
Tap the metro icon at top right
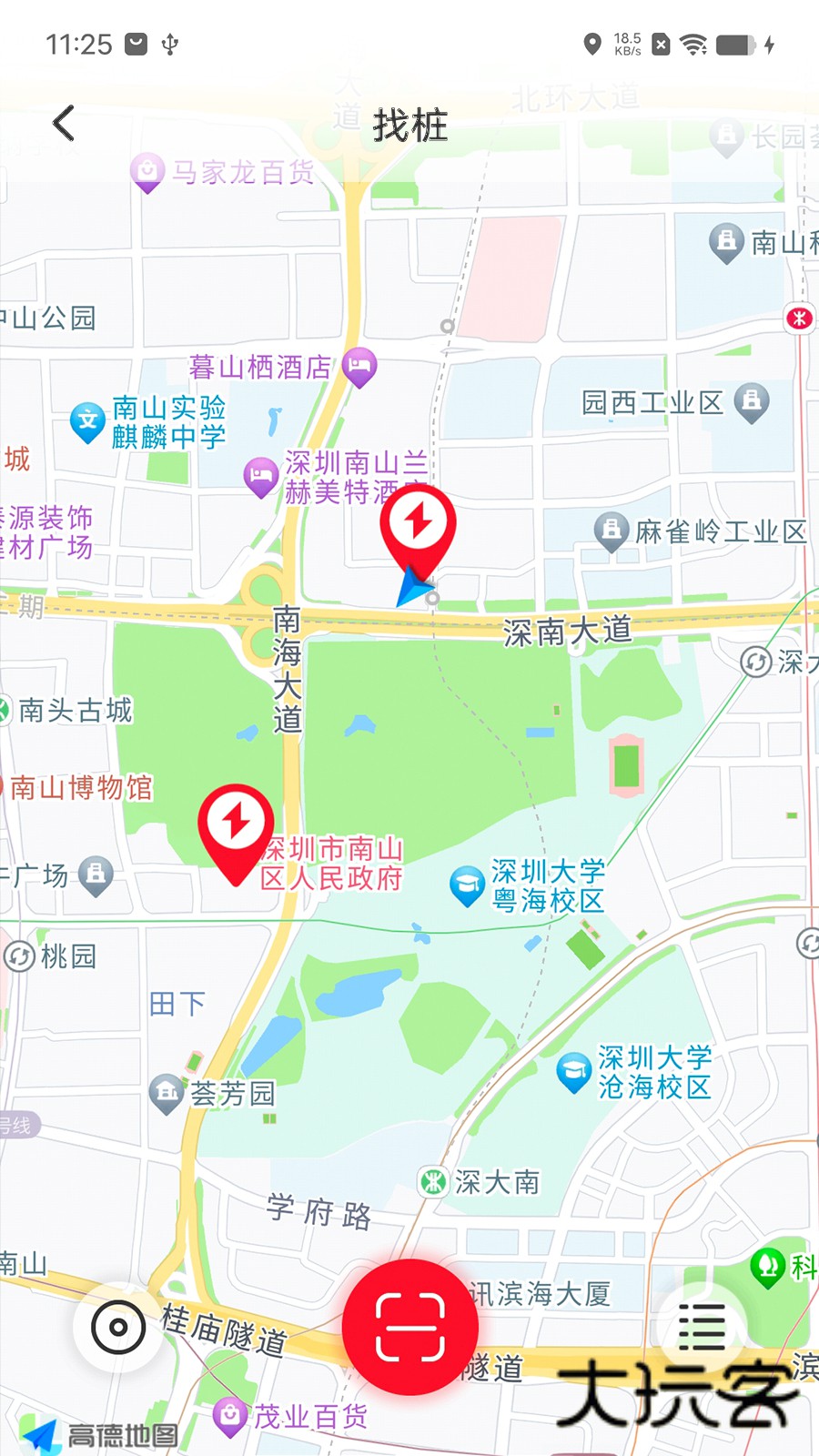(798, 318)
